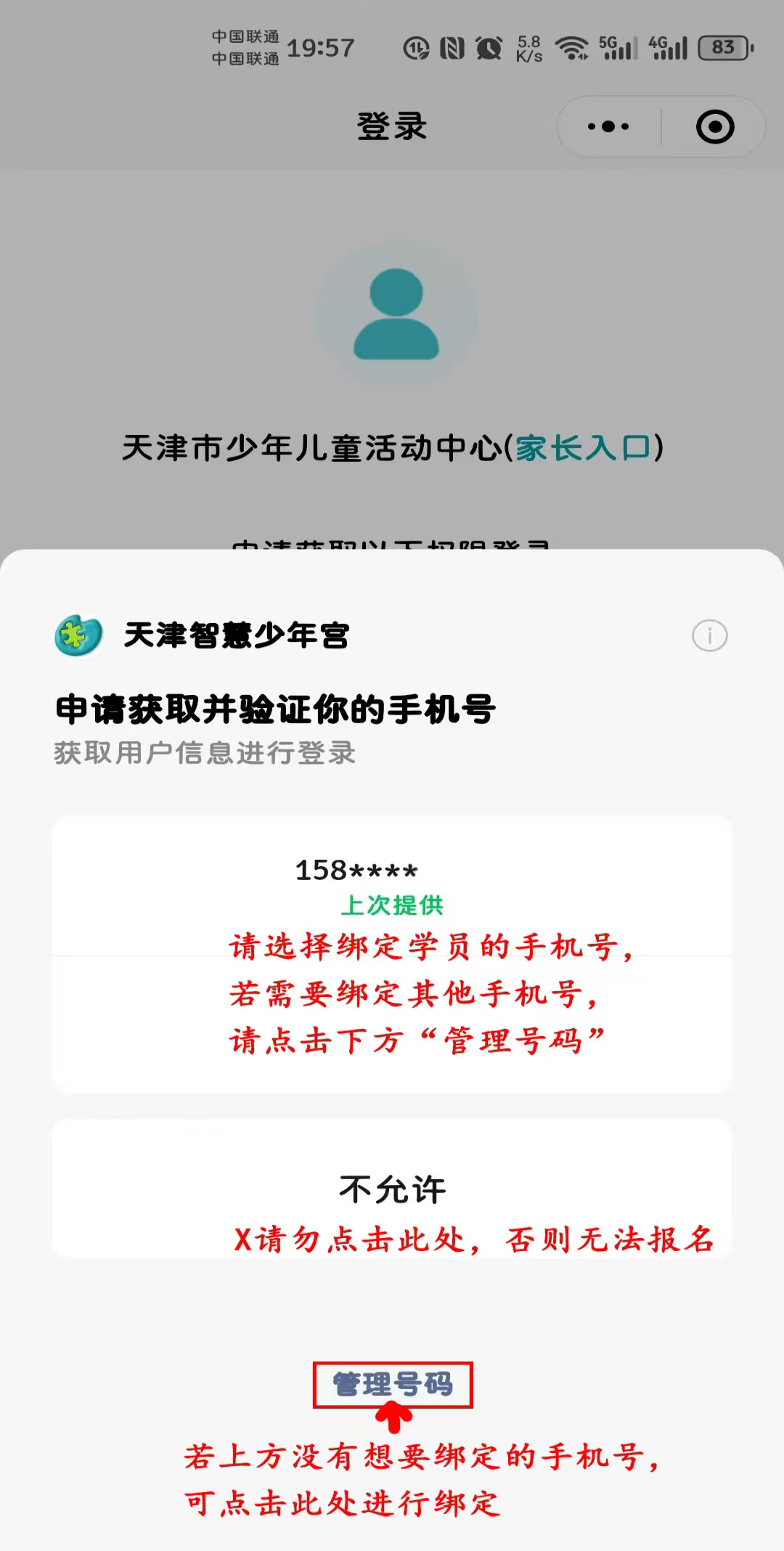Open the info icon beside 天津智慧少年宫

709,636
